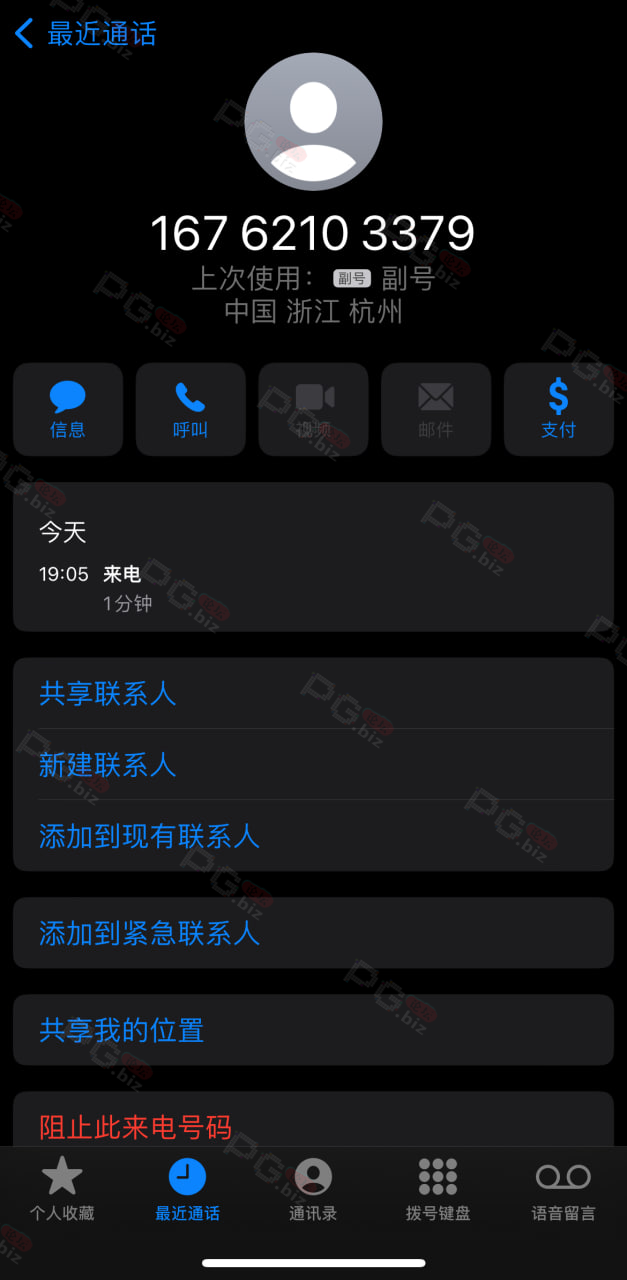627x1280 pixels.
Task: Tap 添加到现有联系人
Action: click(313, 836)
